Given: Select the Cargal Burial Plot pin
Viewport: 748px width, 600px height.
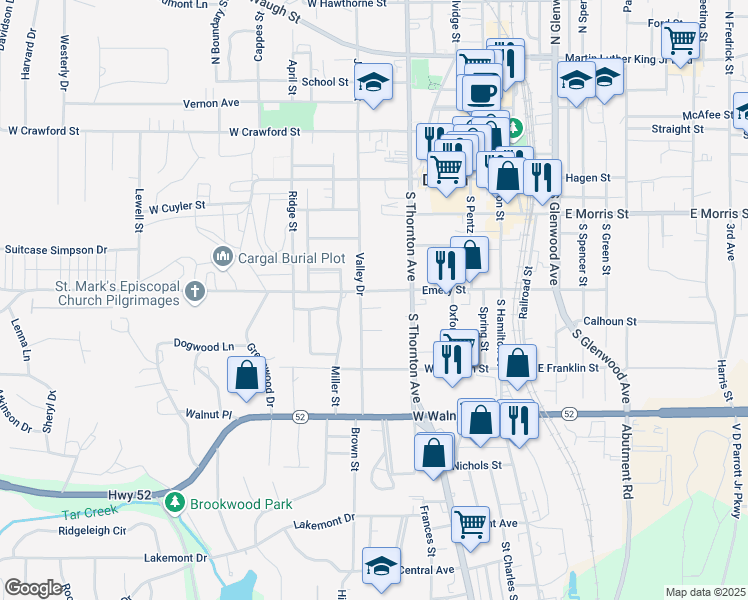Looking at the screenshot, I should (x=222, y=258).
